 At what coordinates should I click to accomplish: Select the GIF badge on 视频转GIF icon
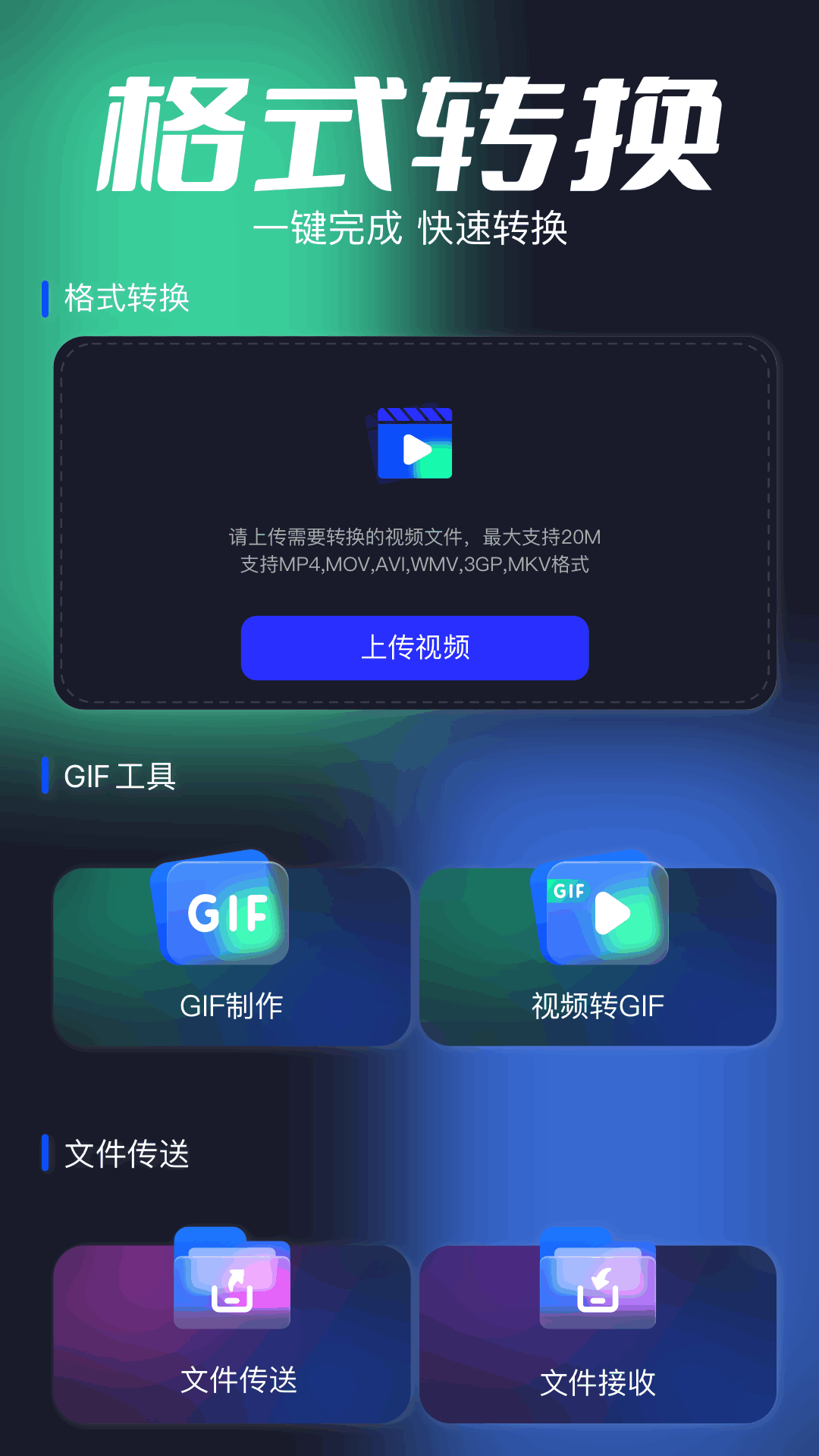(x=566, y=891)
